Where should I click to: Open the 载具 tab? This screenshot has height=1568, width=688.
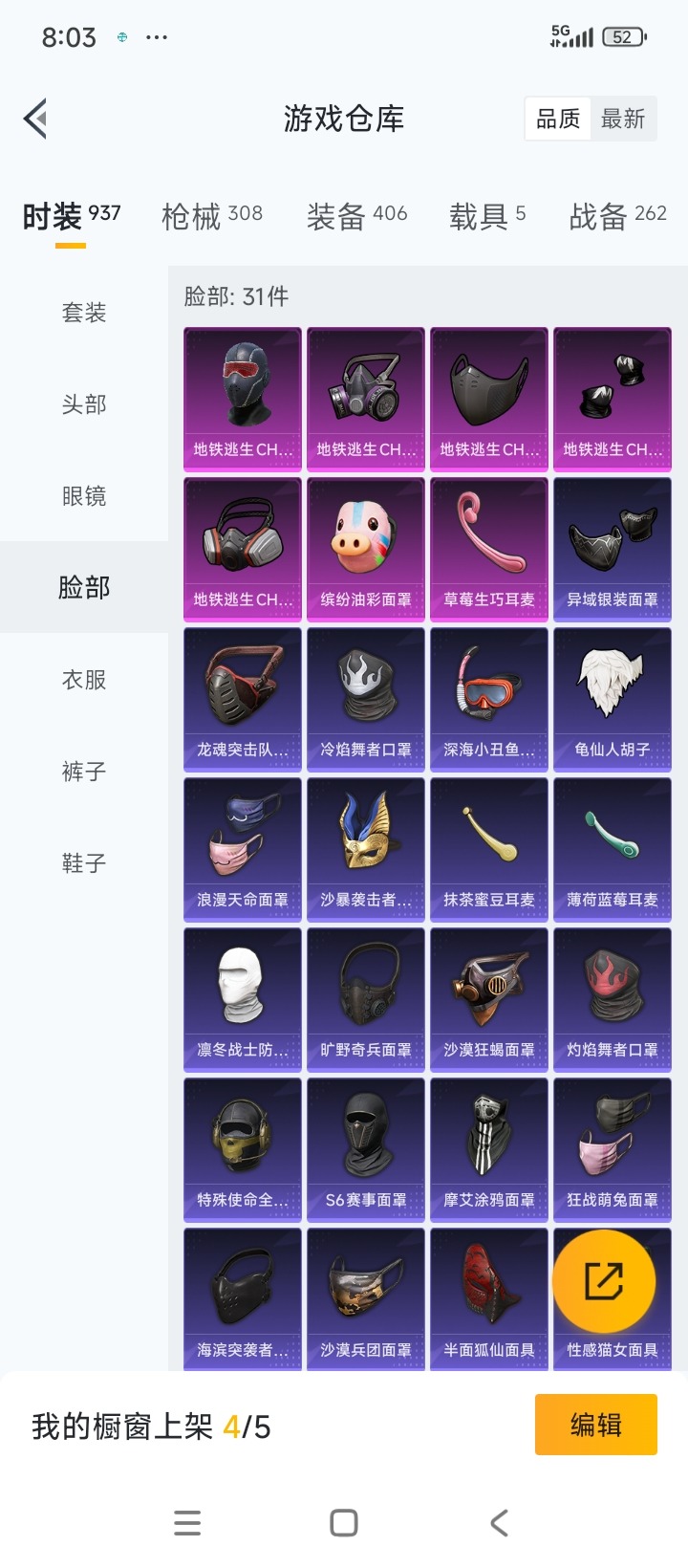click(x=487, y=216)
